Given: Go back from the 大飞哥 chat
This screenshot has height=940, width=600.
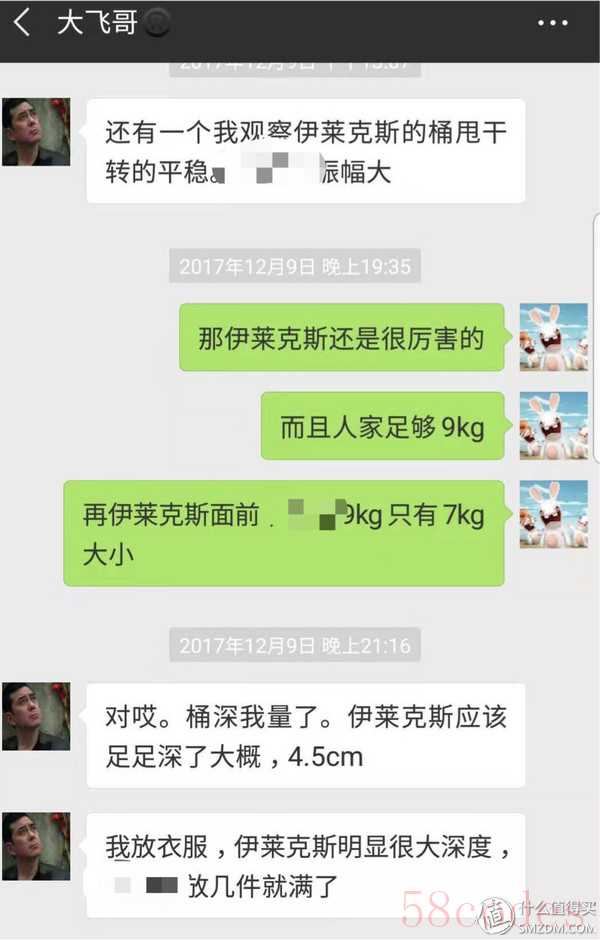Looking at the screenshot, I should click(x=22, y=24).
